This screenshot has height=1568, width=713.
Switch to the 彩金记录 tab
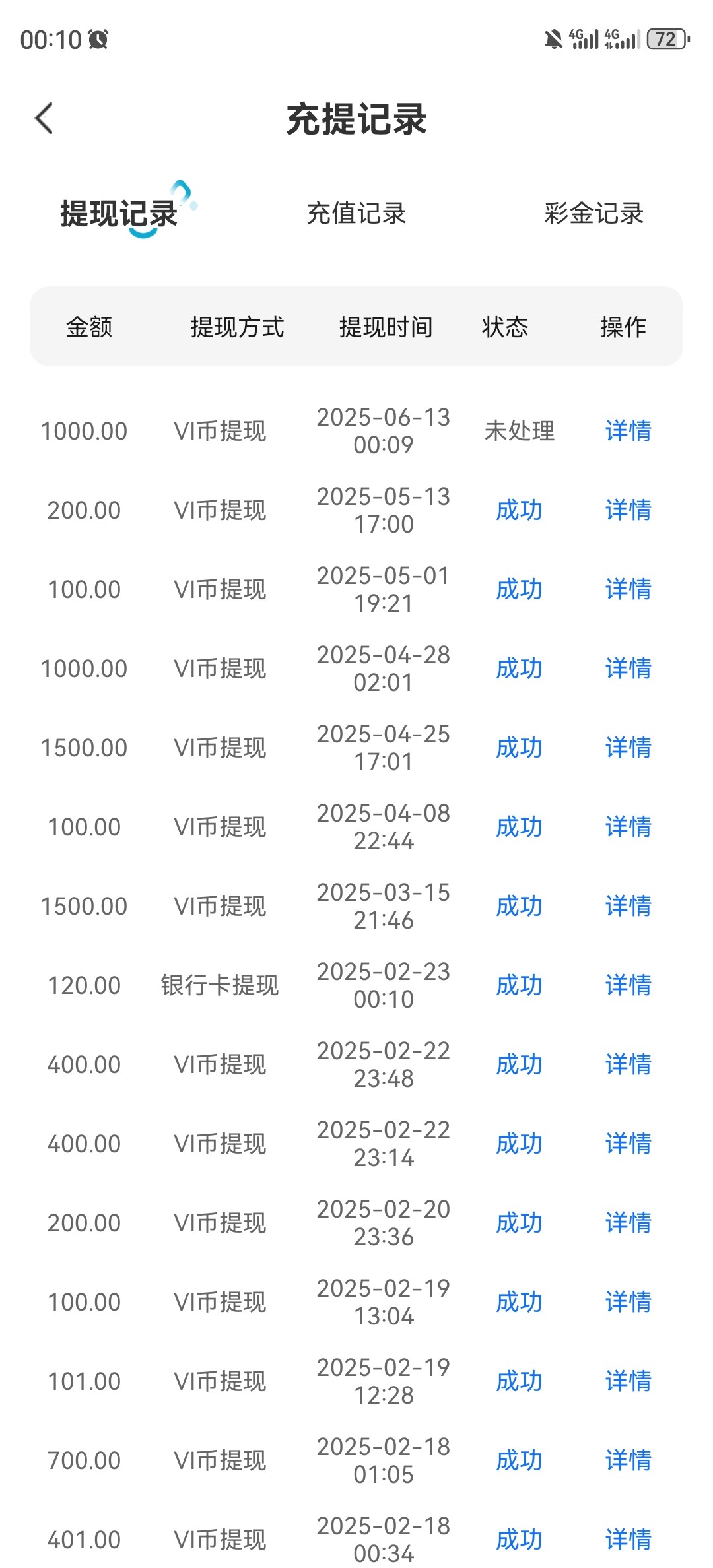coord(594,213)
